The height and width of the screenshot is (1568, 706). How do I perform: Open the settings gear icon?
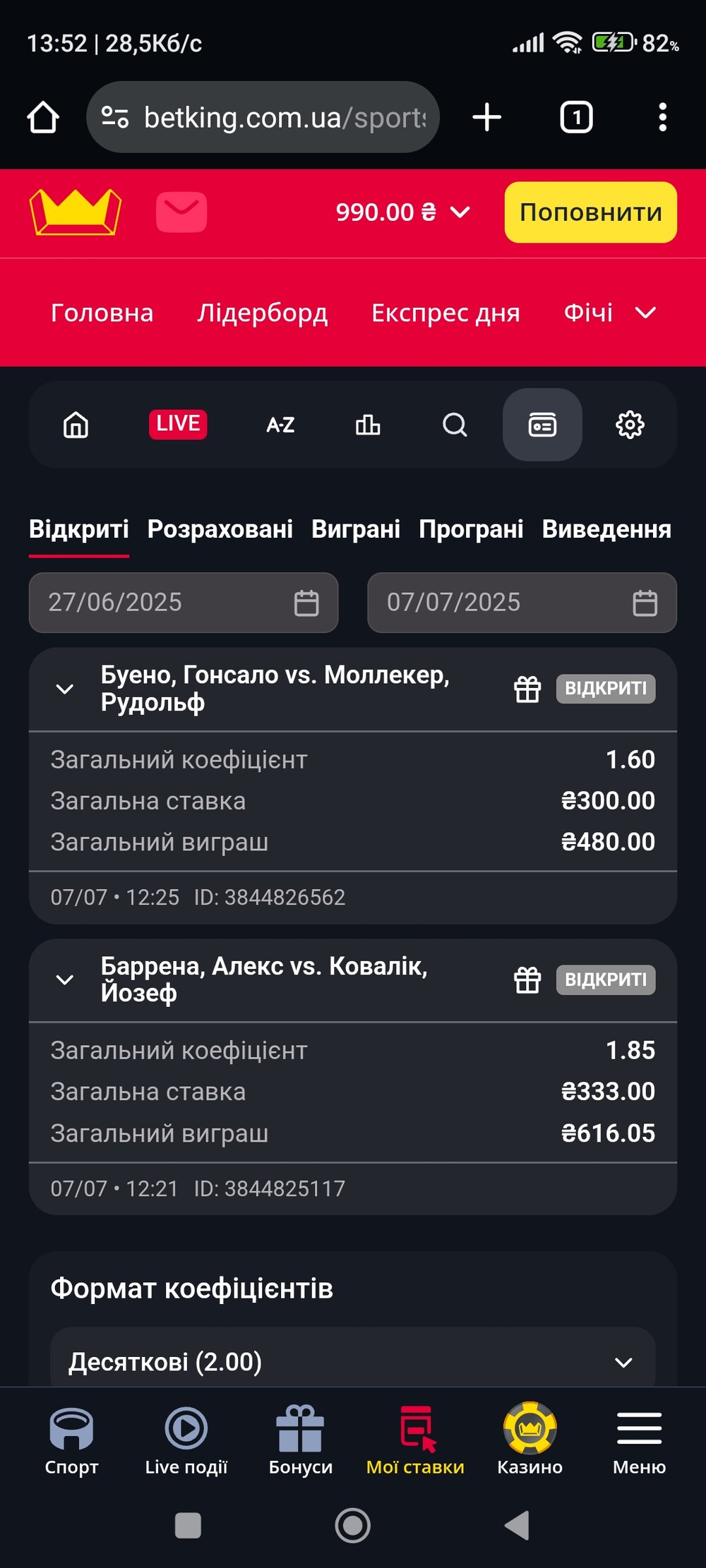(x=630, y=425)
